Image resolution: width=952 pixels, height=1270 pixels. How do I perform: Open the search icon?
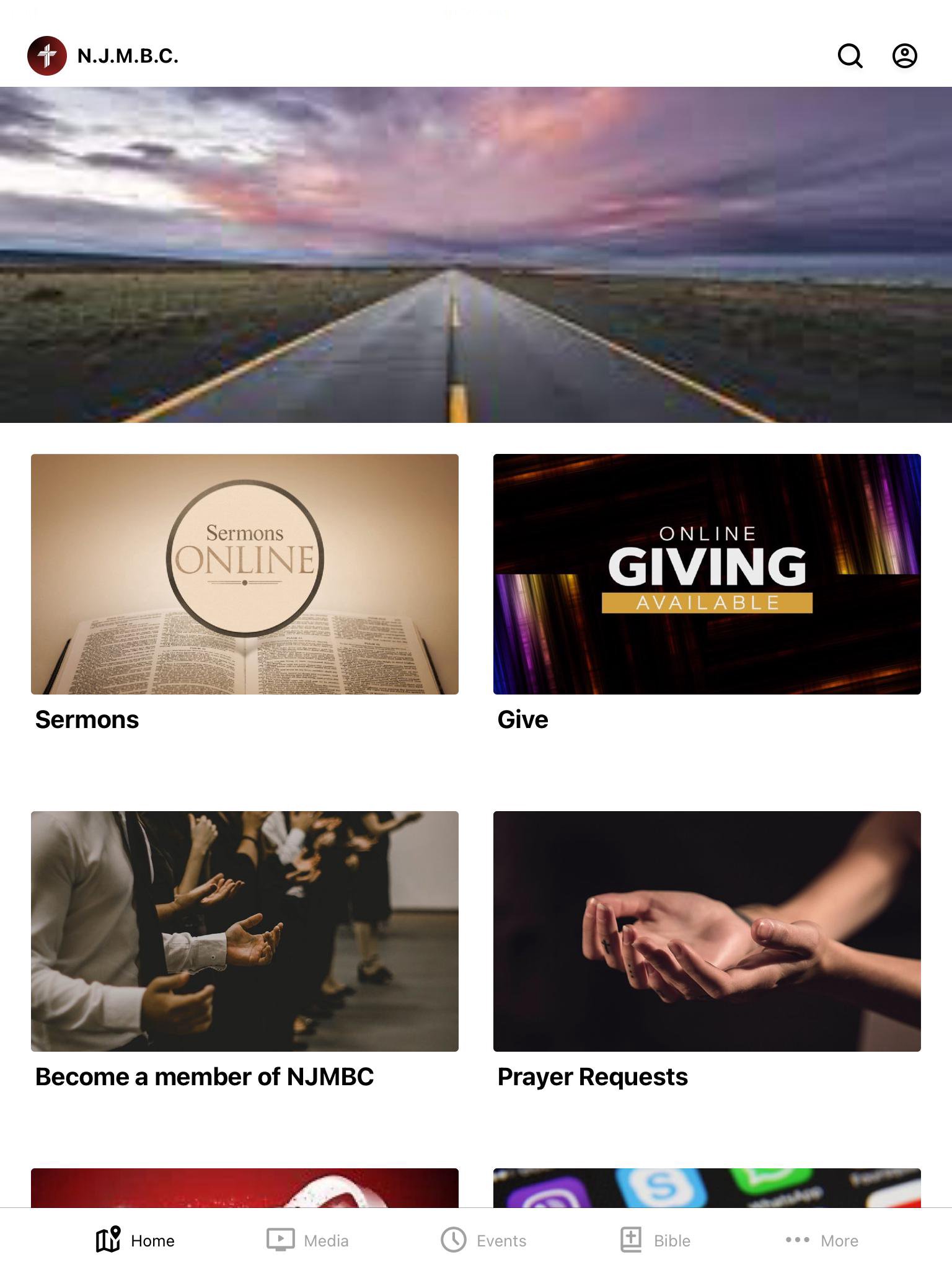point(850,56)
